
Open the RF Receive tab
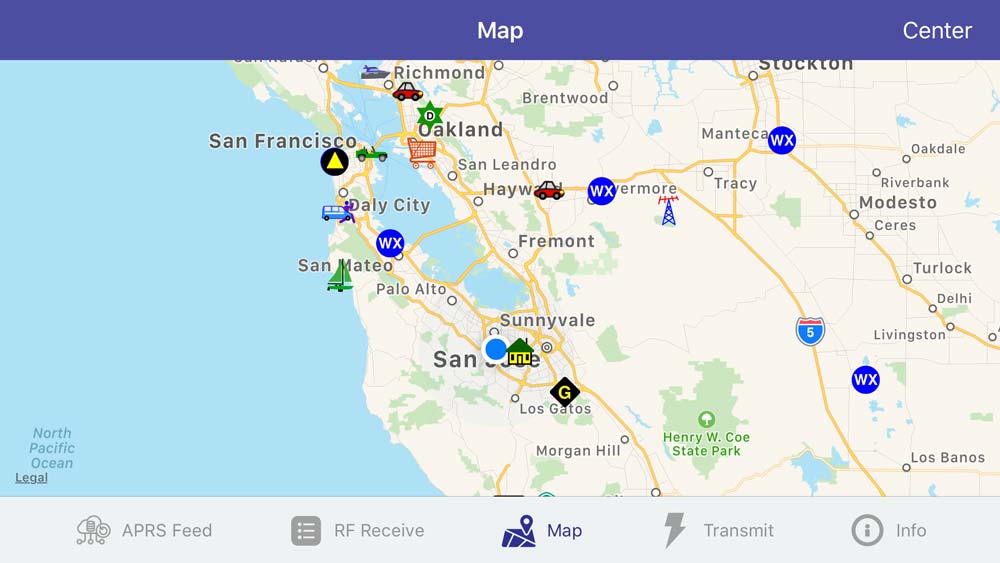[358, 530]
